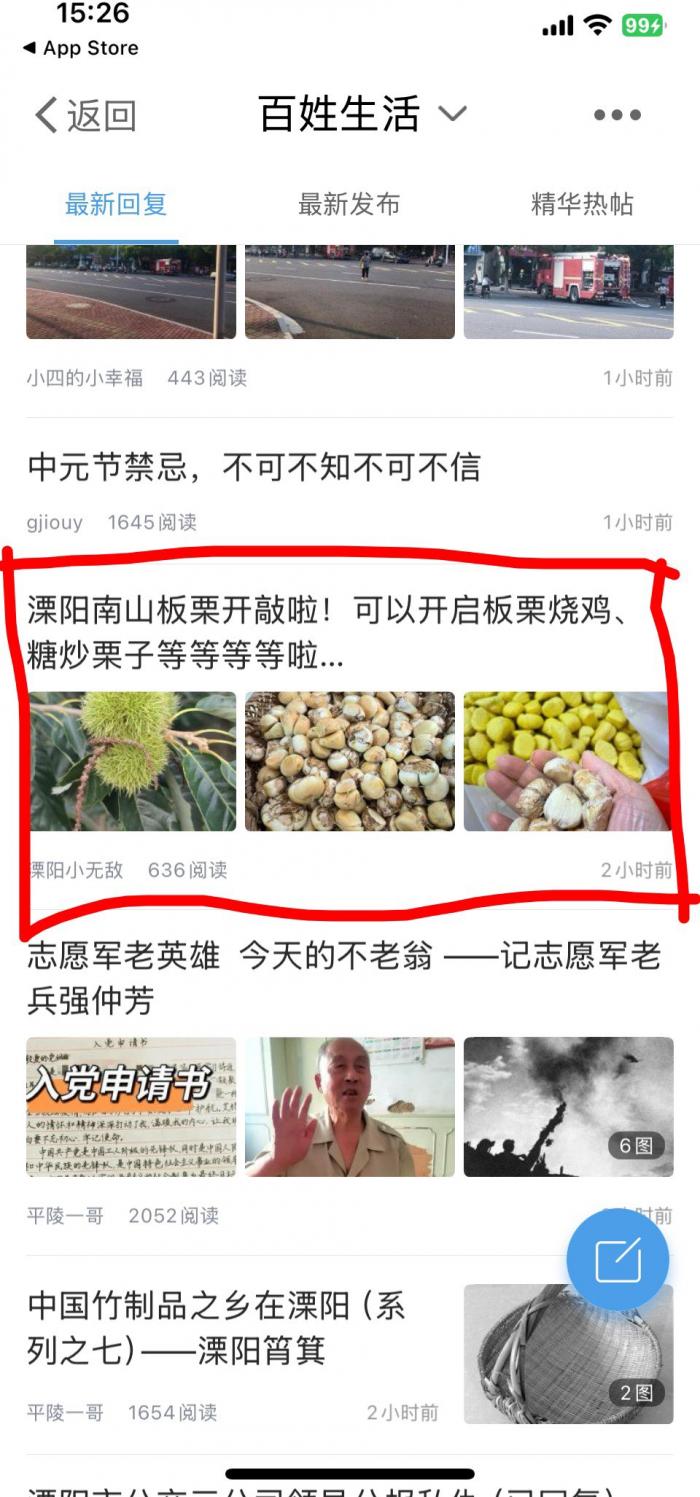This screenshot has width=700, height=1497.
Task: Open the 志愿军老英雄 post
Action: (x=343, y=978)
